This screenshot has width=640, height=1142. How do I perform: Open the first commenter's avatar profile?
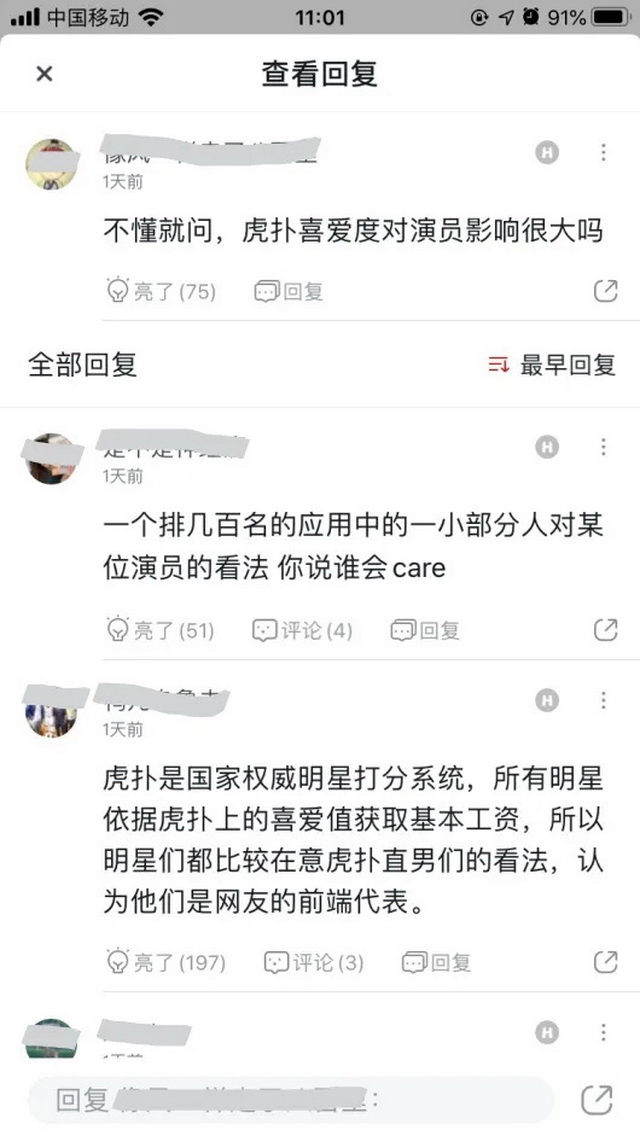tap(52, 163)
